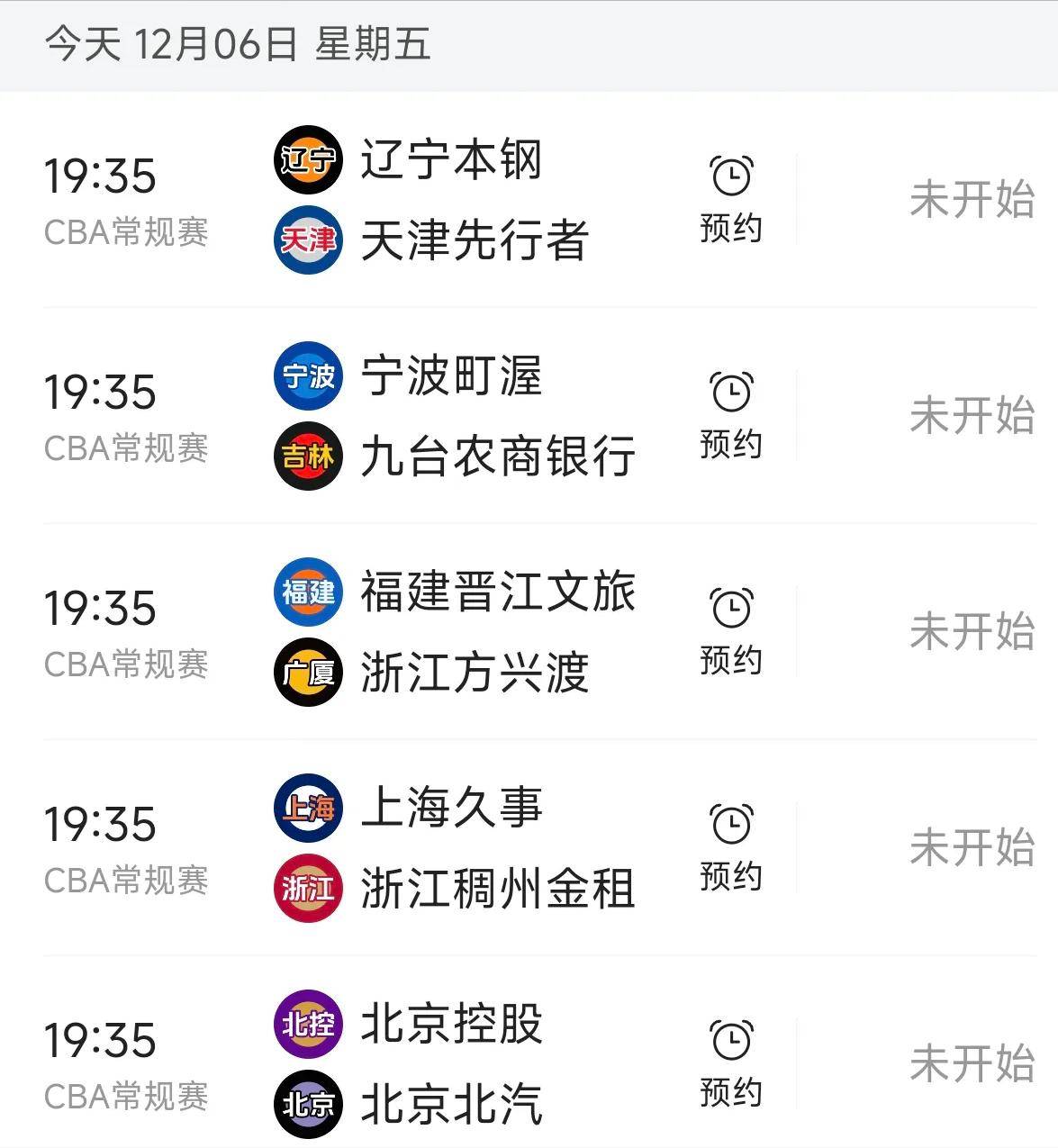View 宁波町渥 vs 九台农商银行 match details
This screenshot has width=1058, height=1148.
[x=450, y=415]
